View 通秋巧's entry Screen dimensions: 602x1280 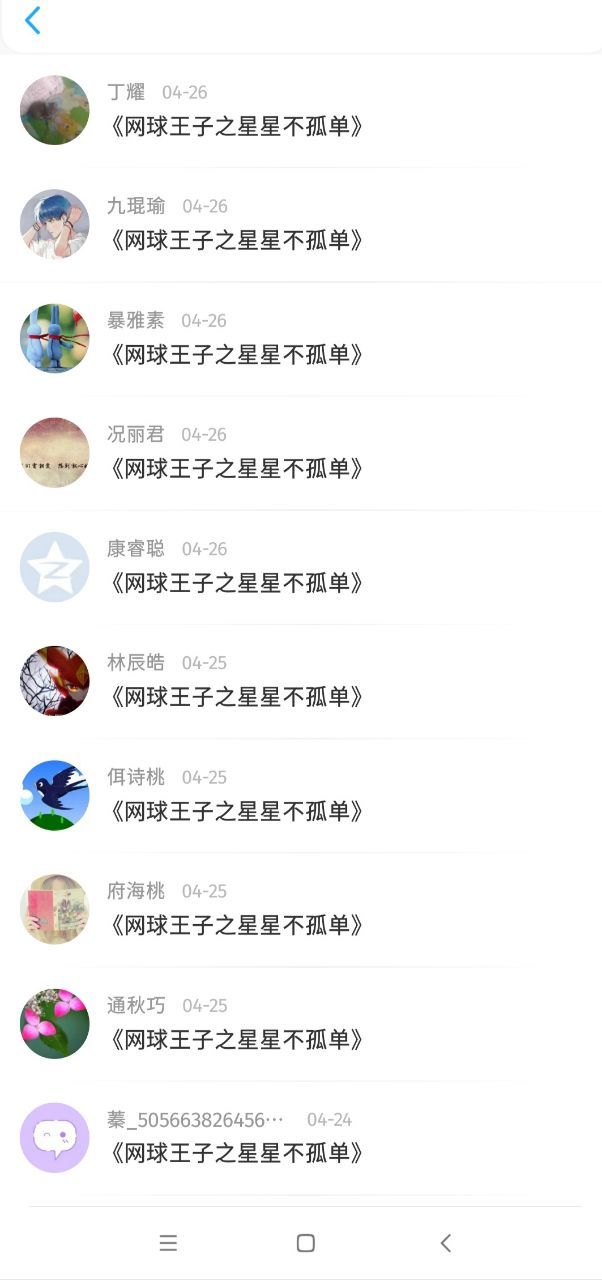pos(301,1022)
